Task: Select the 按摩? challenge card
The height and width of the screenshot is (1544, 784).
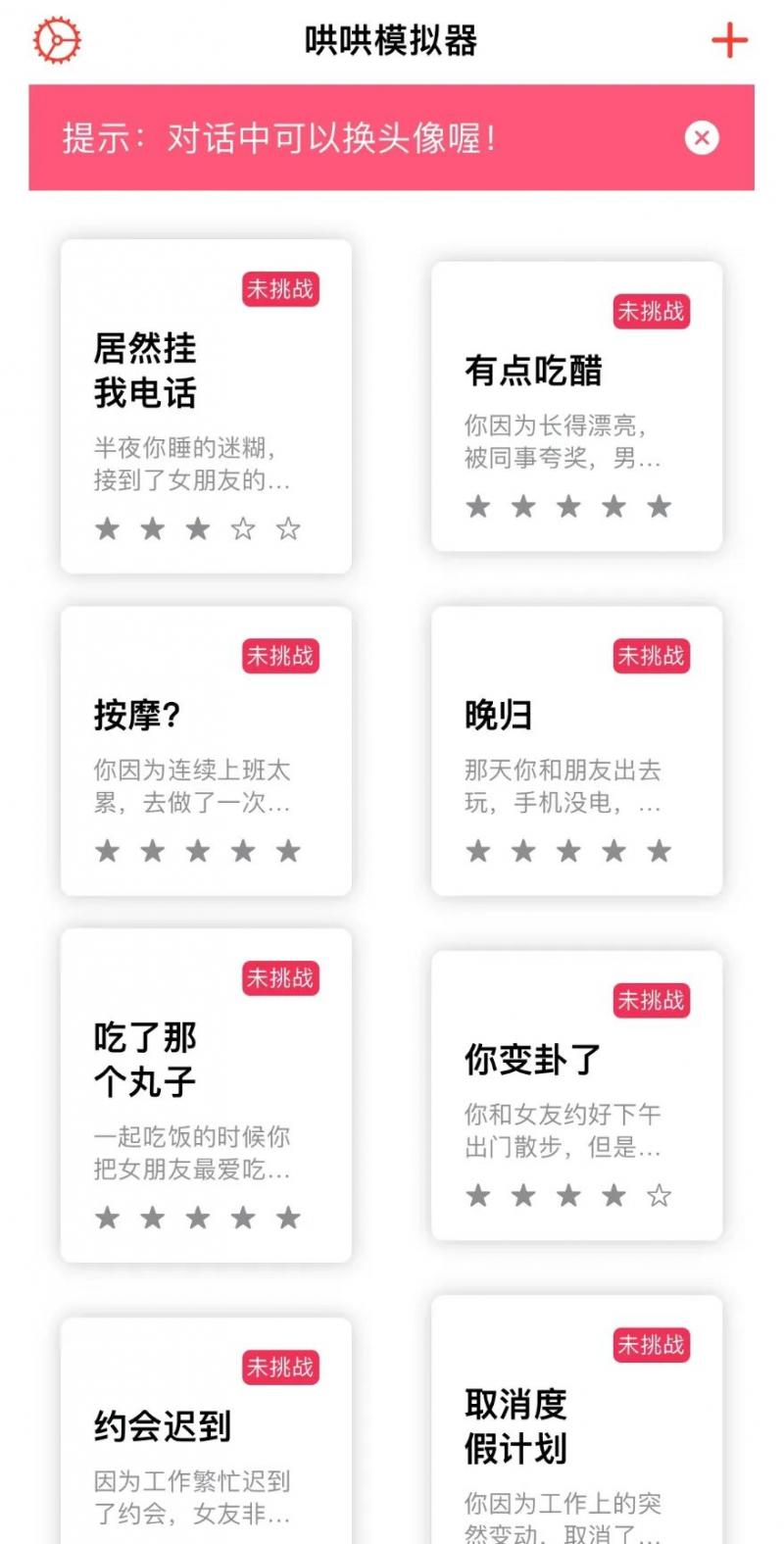Action: [x=206, y=751]
